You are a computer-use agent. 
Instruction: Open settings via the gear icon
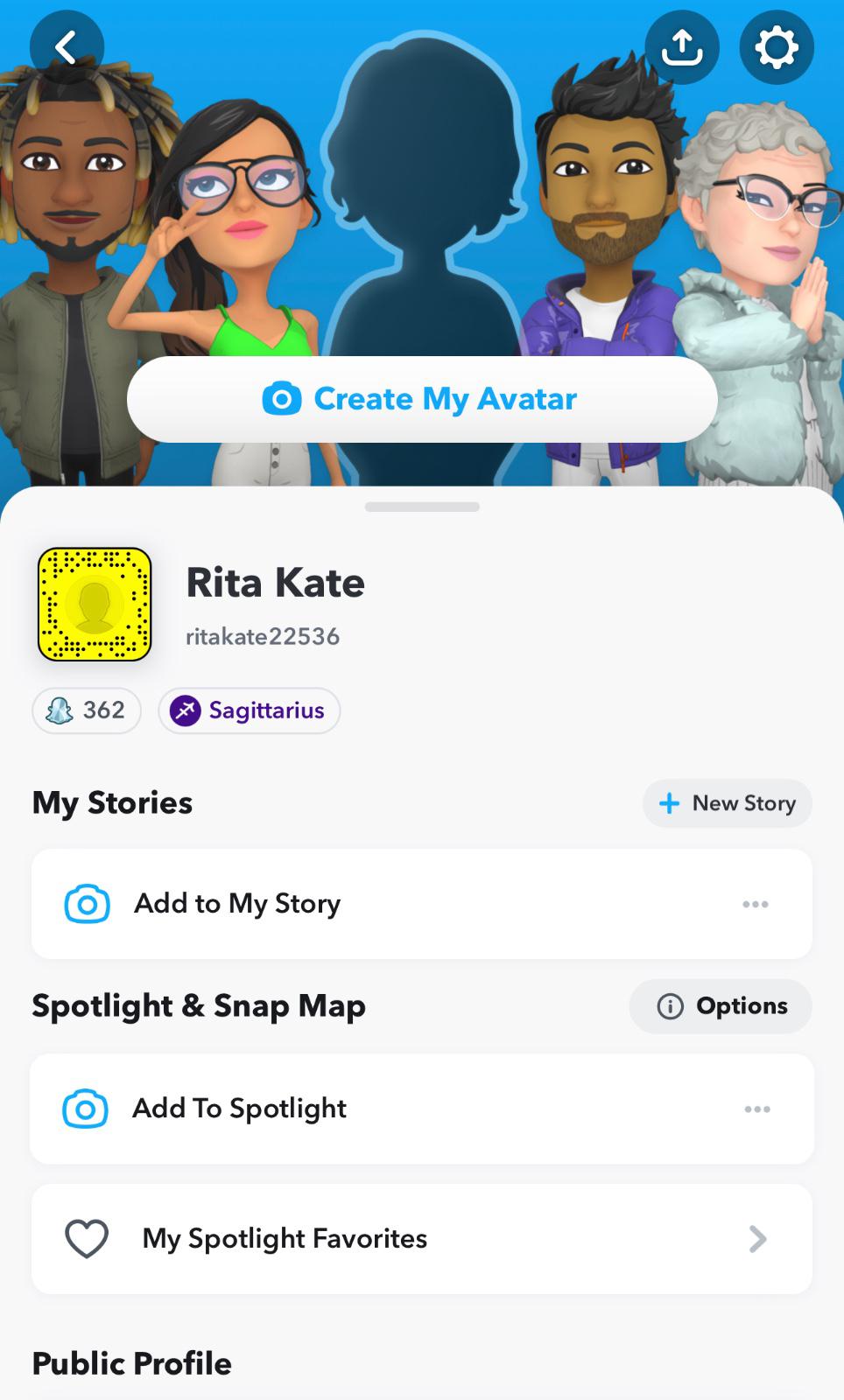point(777,47)
